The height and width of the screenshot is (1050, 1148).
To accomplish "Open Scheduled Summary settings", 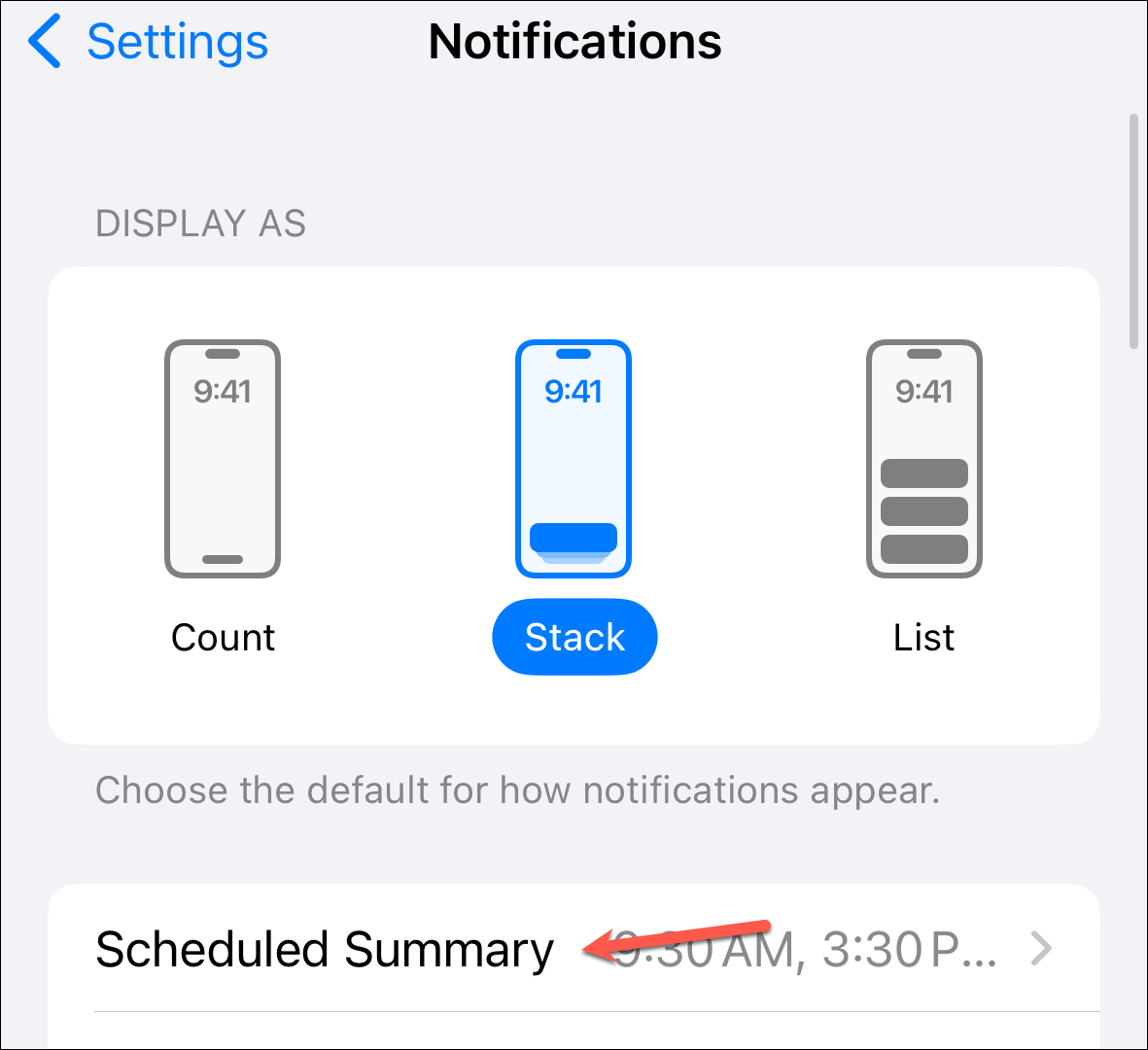I will pos(574,949).
